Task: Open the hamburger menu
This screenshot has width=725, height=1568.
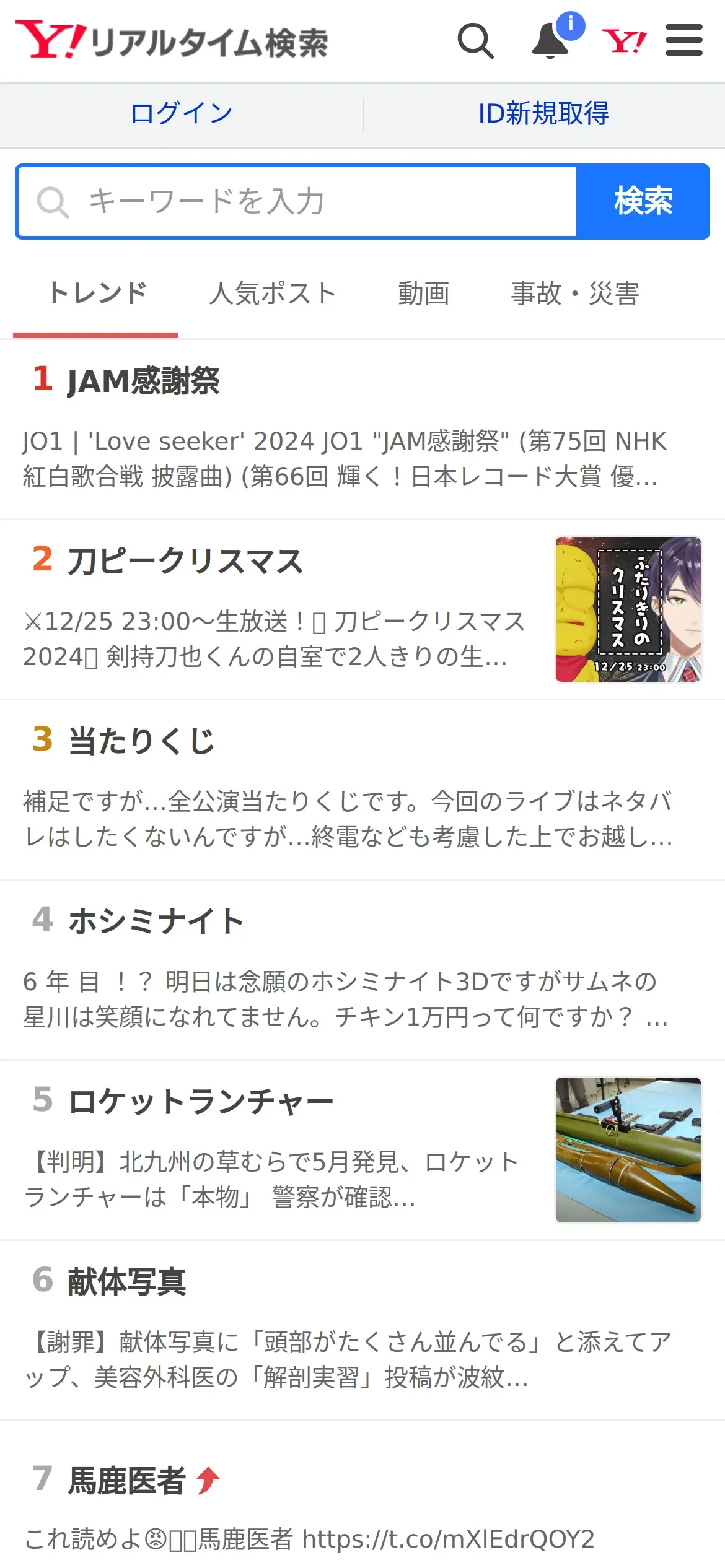Action: (683, 41)
